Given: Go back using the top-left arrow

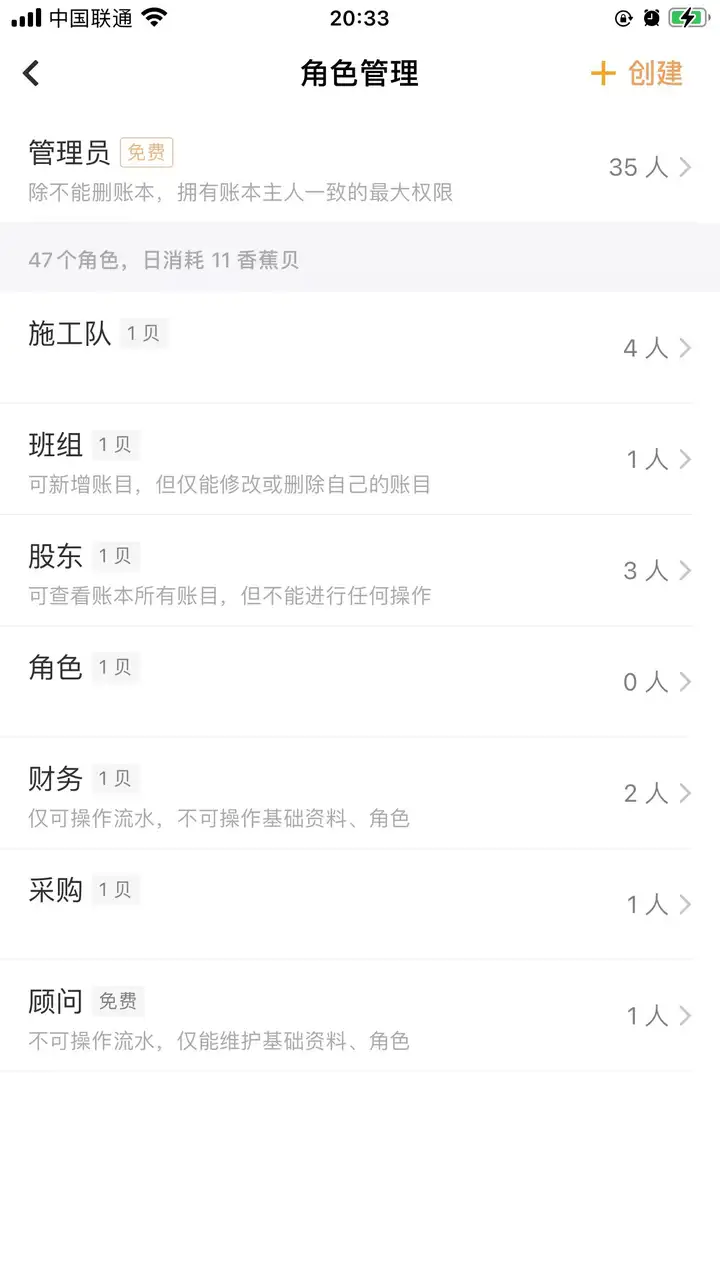Looking at the screenshot, I should point(32,73).
